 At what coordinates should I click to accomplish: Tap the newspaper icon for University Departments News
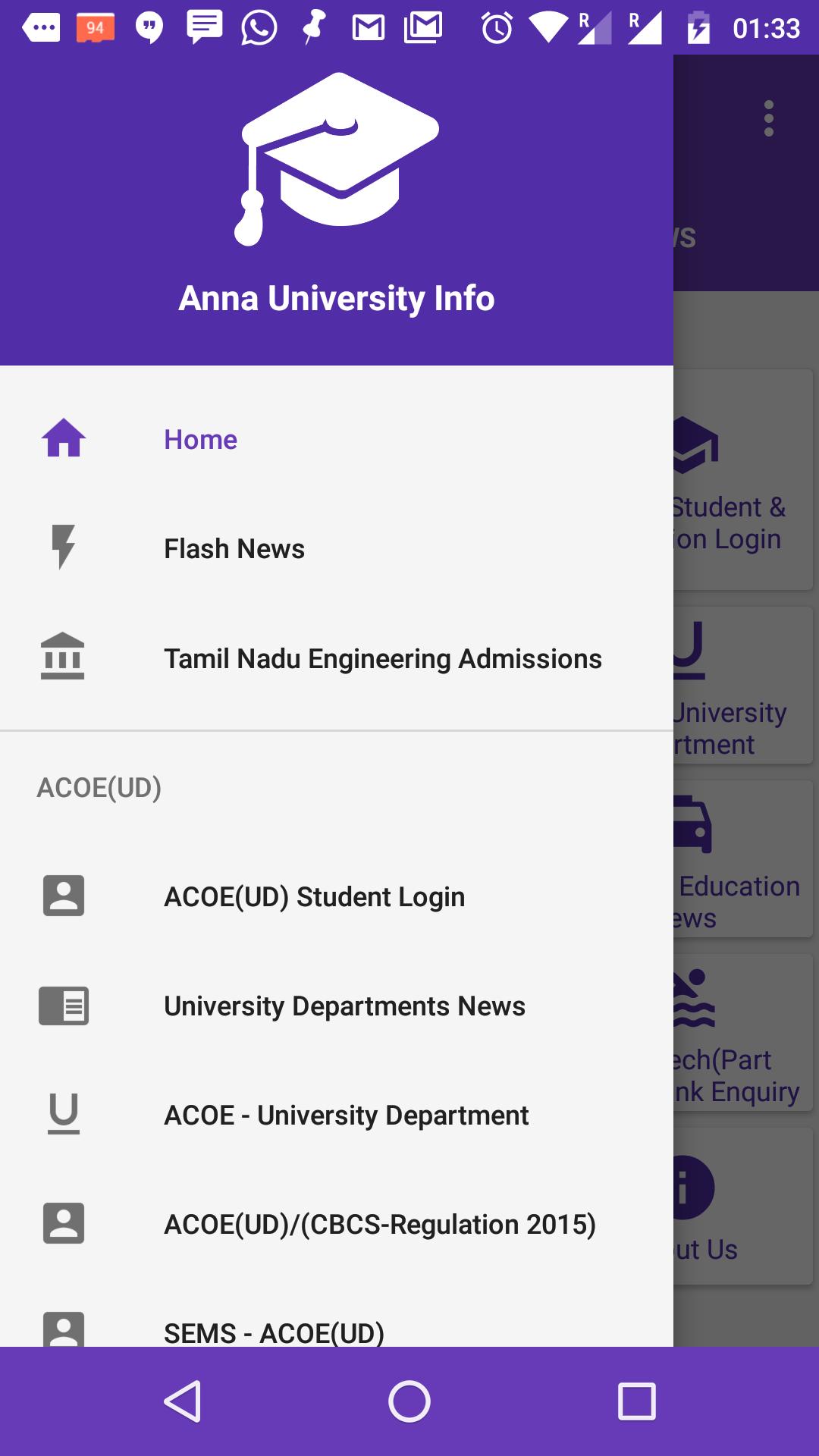(x=64, y=1006)
